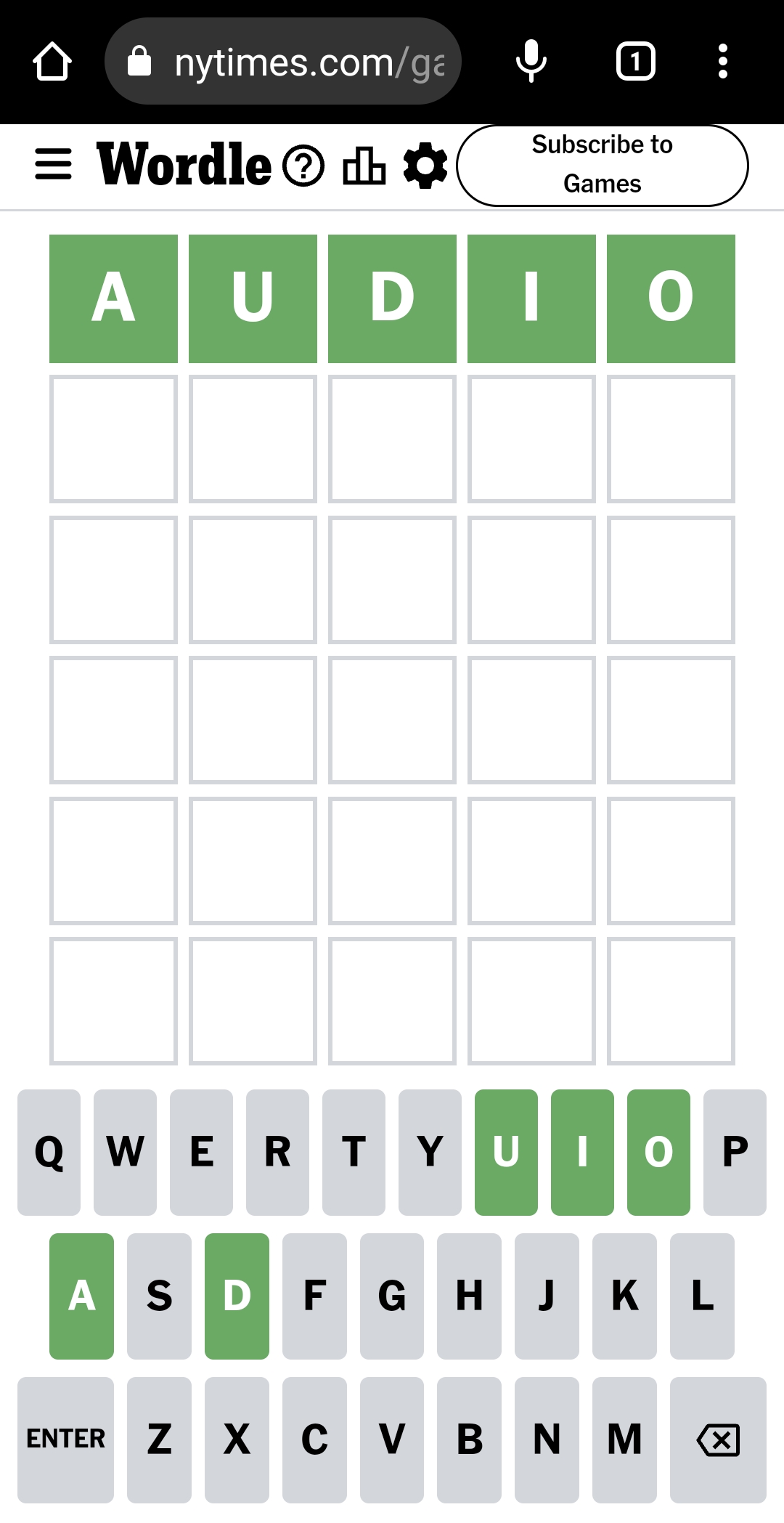This screenshot has height=1523, width=784.
Task: Tap the letter R key
Action: (277, 1152)
